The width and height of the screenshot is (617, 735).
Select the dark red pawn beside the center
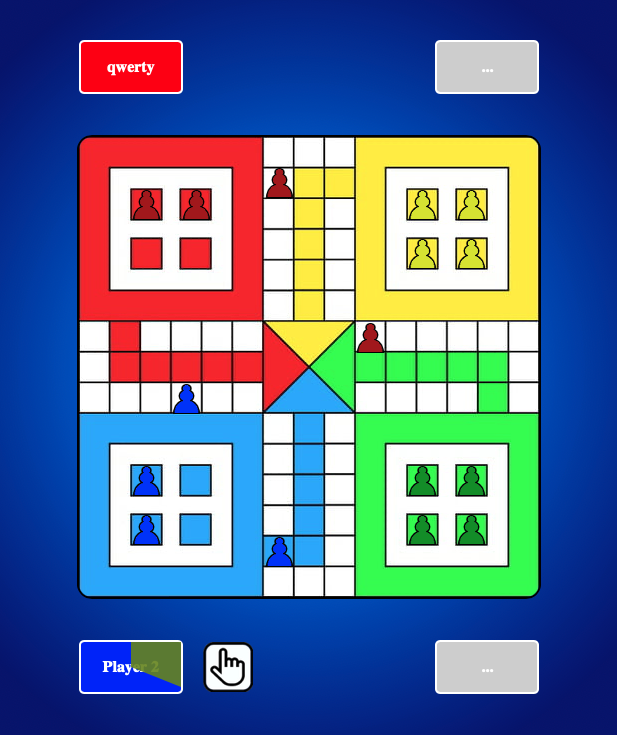point(370,338)
